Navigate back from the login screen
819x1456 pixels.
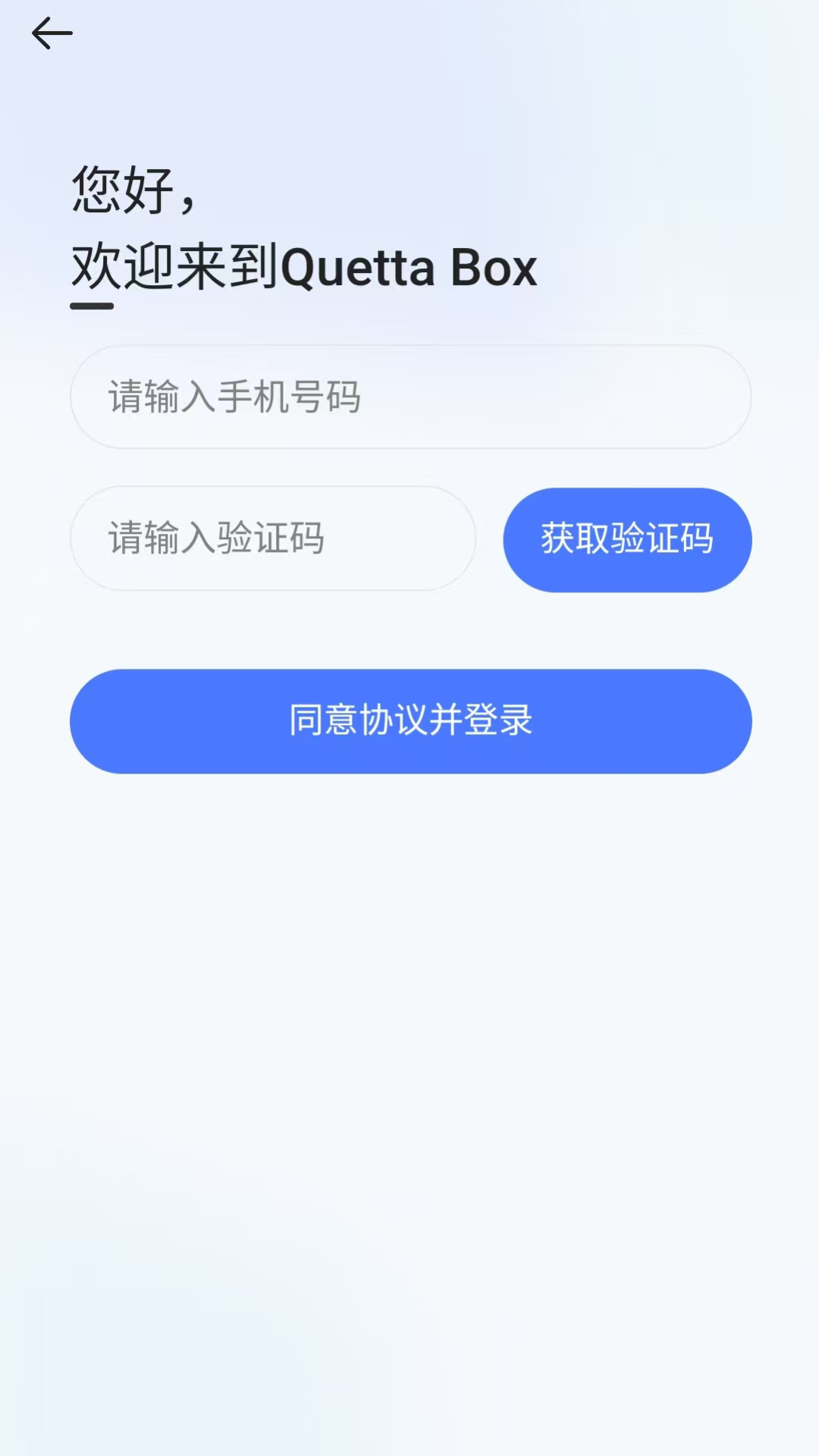[52, 33]
